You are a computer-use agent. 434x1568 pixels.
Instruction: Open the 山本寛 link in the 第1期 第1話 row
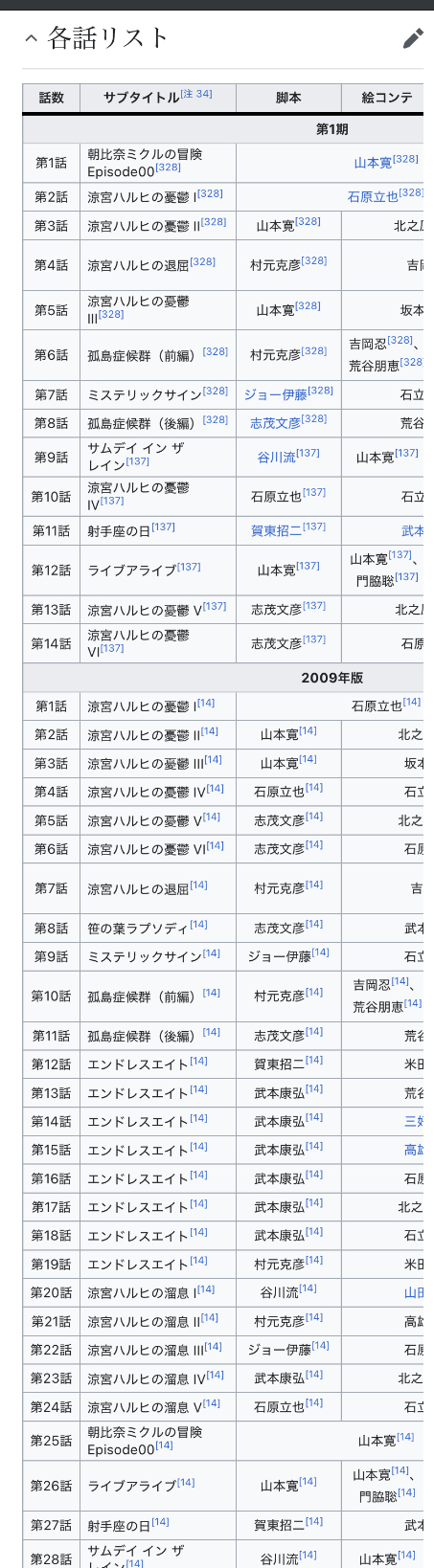[x=373, y=163]
